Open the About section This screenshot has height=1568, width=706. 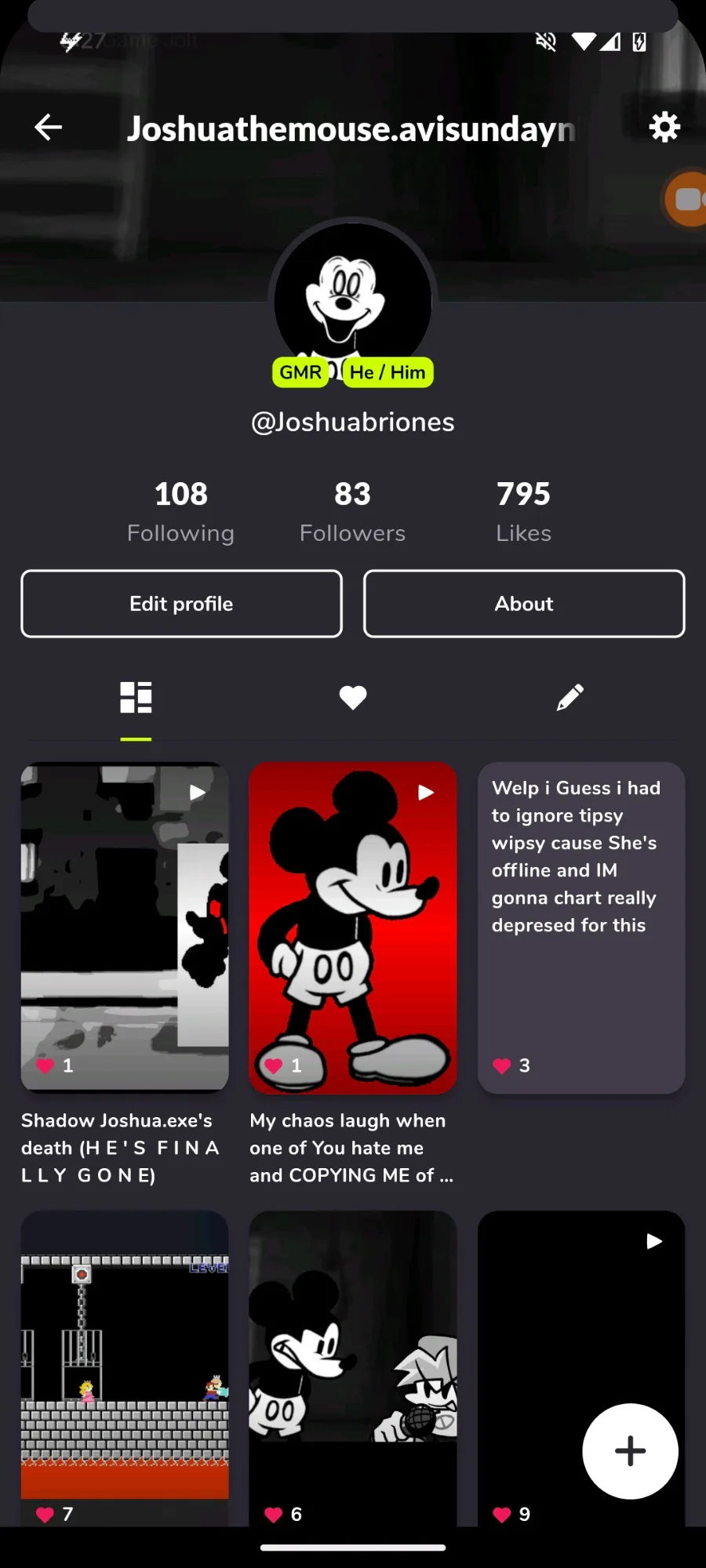coord(524,604)
